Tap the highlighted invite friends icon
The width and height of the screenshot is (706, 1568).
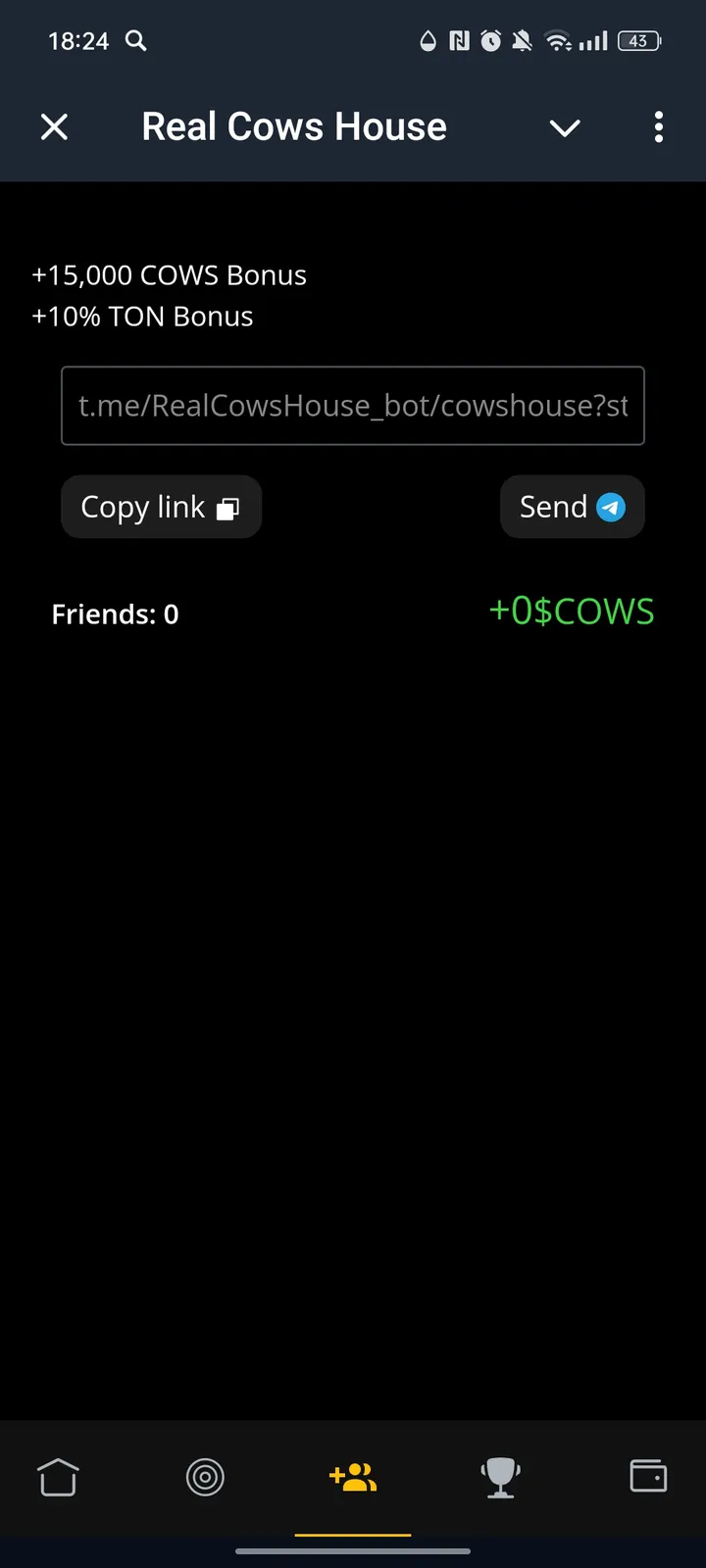(x=353, y=1478)
